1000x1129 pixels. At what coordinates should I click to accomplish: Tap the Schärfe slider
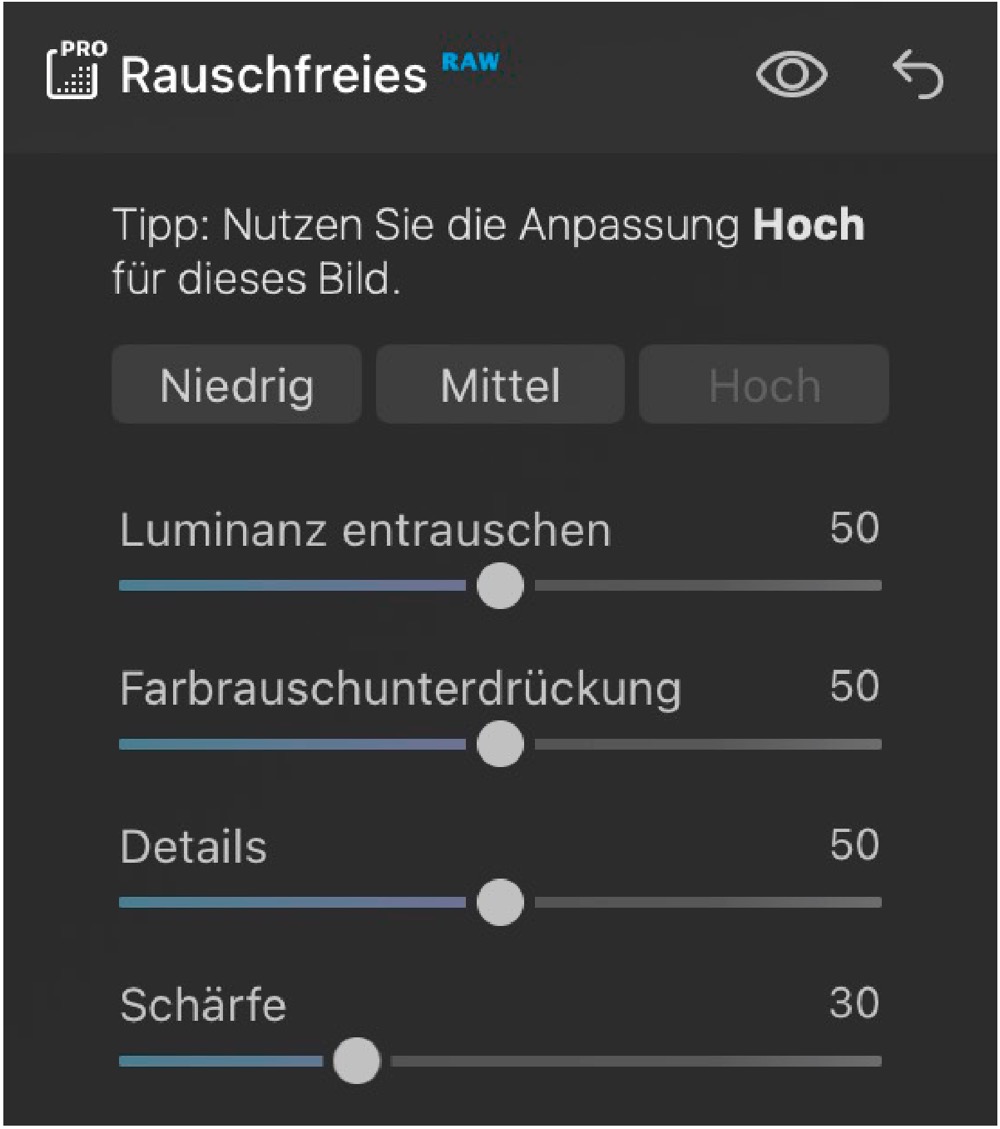356,1061
